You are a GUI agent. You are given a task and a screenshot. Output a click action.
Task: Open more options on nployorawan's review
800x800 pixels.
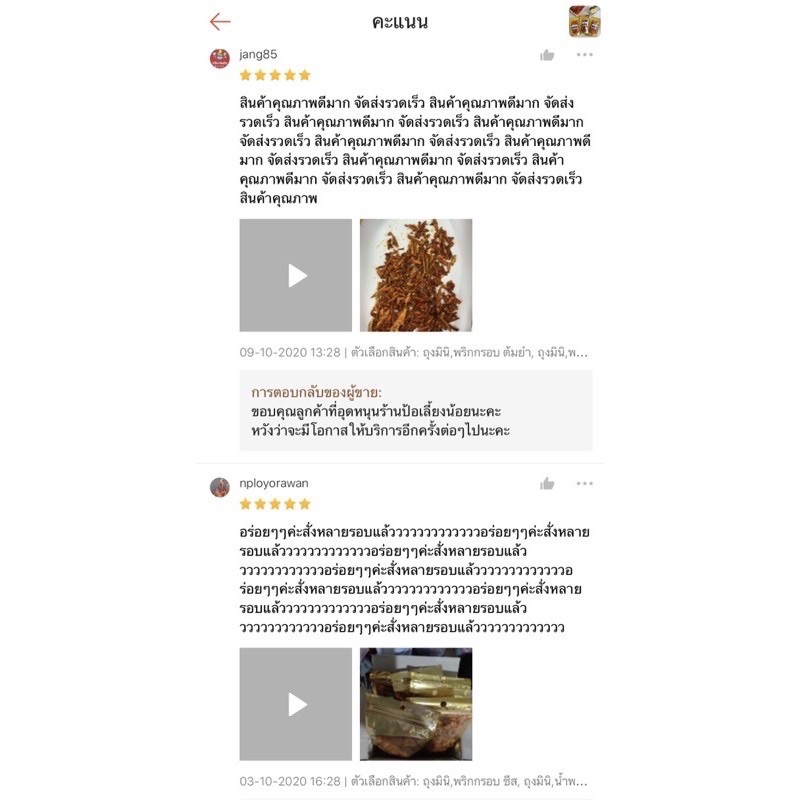point(585,483)
